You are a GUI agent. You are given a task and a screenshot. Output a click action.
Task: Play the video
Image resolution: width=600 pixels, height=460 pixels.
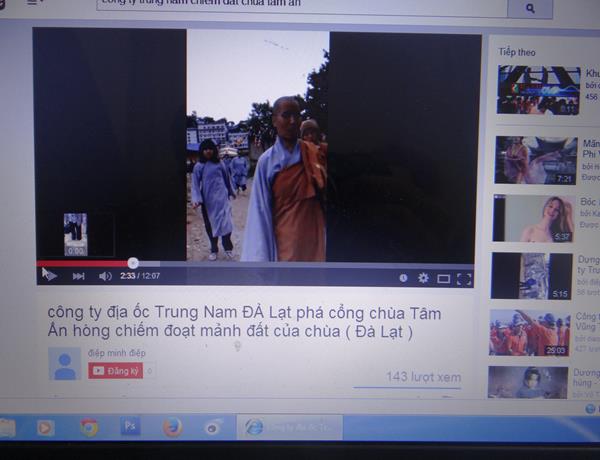[x=49, y=276]
